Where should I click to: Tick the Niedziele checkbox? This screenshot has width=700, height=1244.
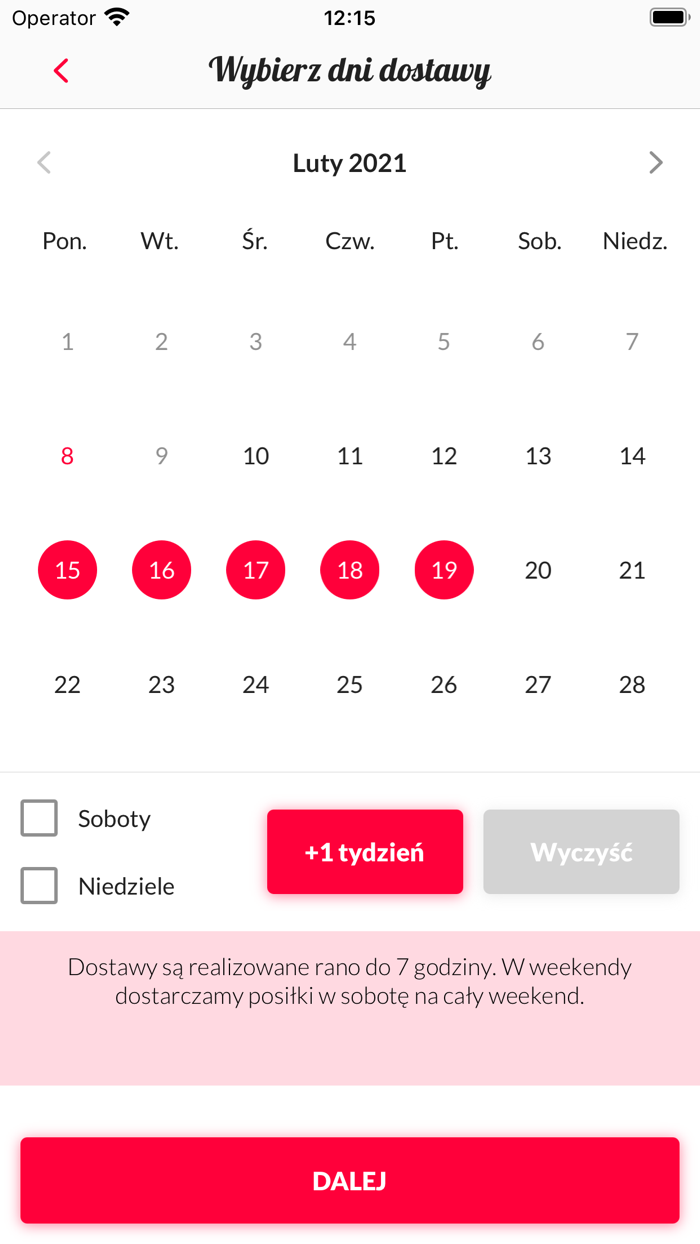40,886
